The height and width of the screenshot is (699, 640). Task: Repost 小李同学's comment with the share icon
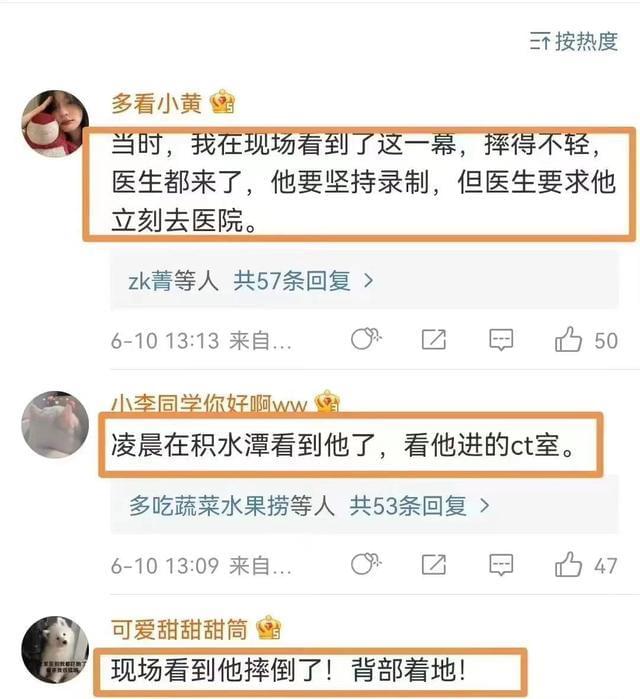[x=433, y=565]
